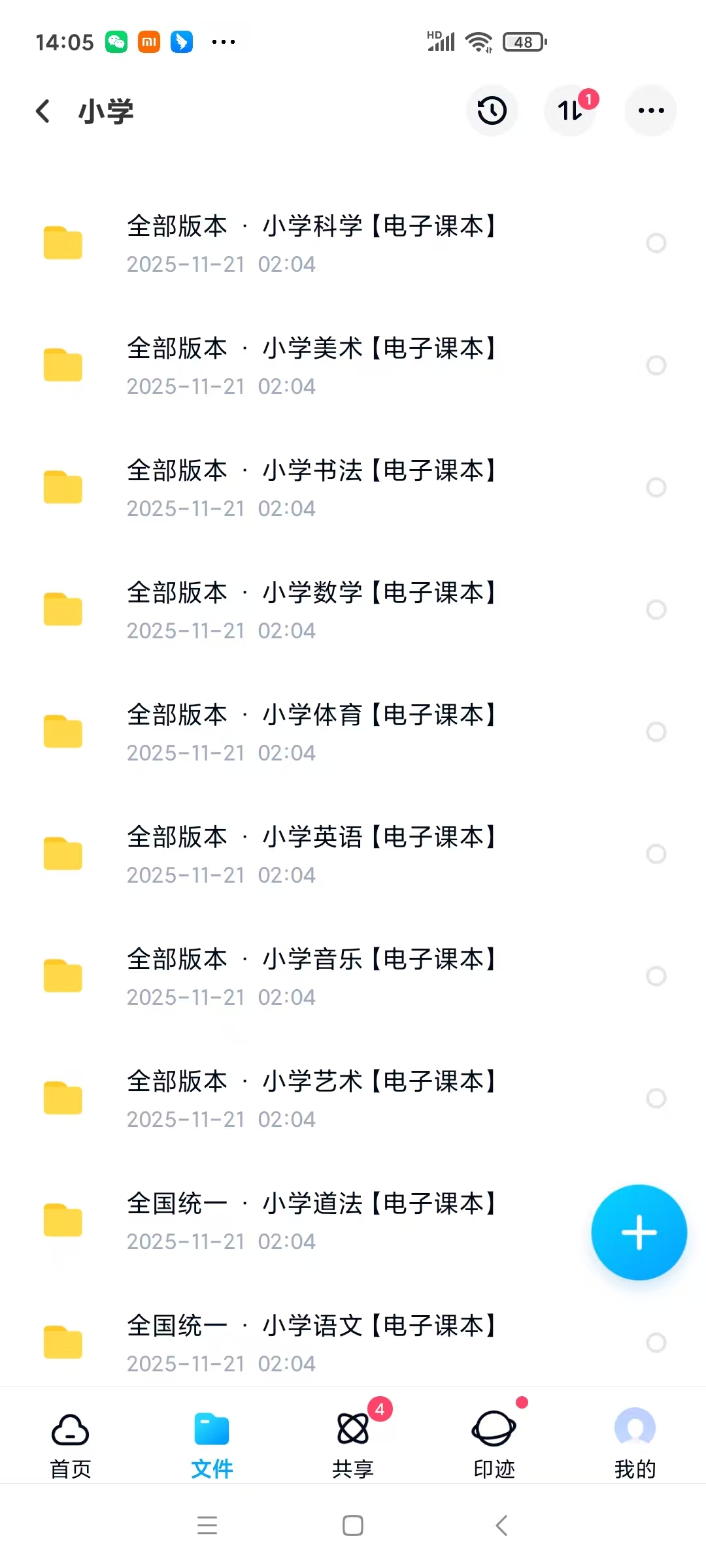Image resolution: width=706 pixels, height=1568 pixels.
Task: Open the recent history icon
Action: point(492,110)
